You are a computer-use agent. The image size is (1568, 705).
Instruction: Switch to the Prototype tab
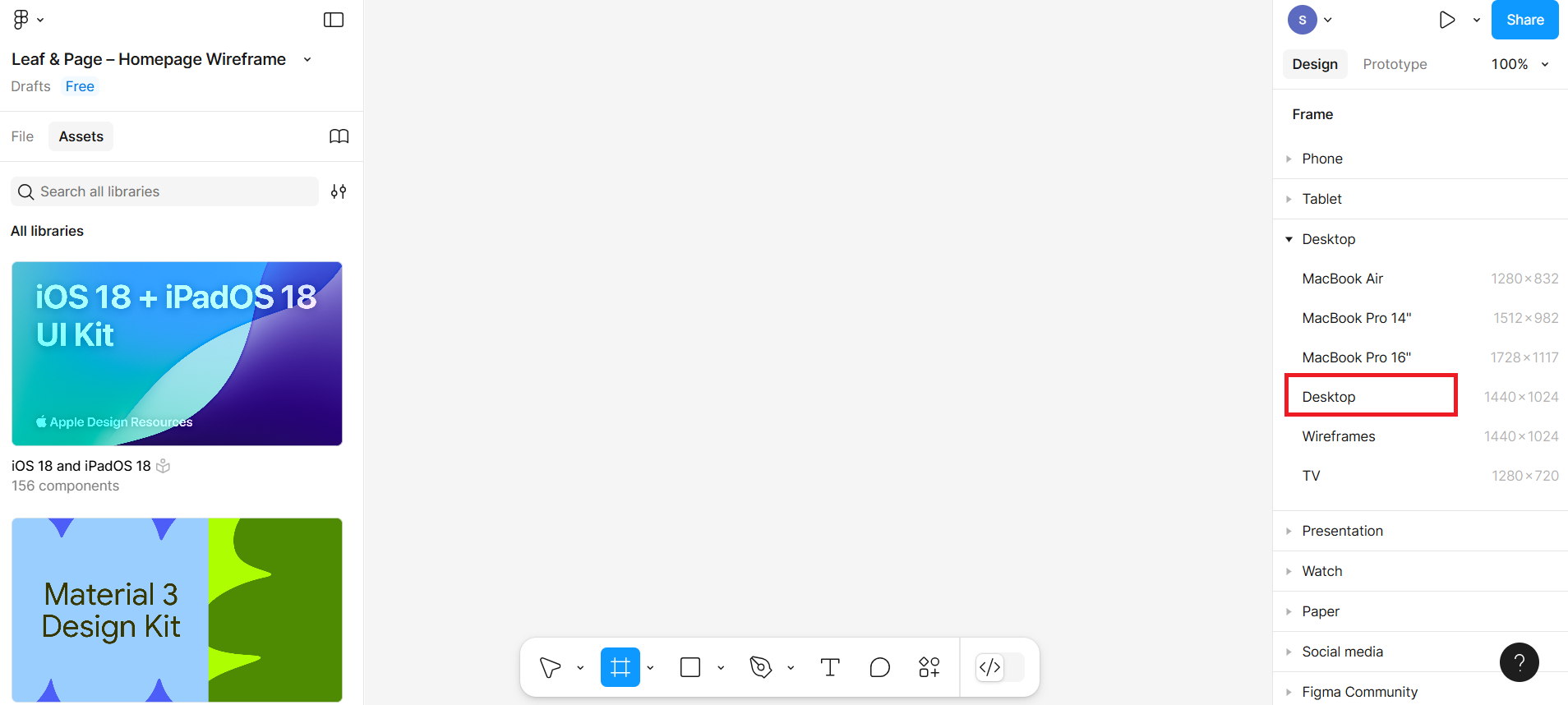(1395, 64)
